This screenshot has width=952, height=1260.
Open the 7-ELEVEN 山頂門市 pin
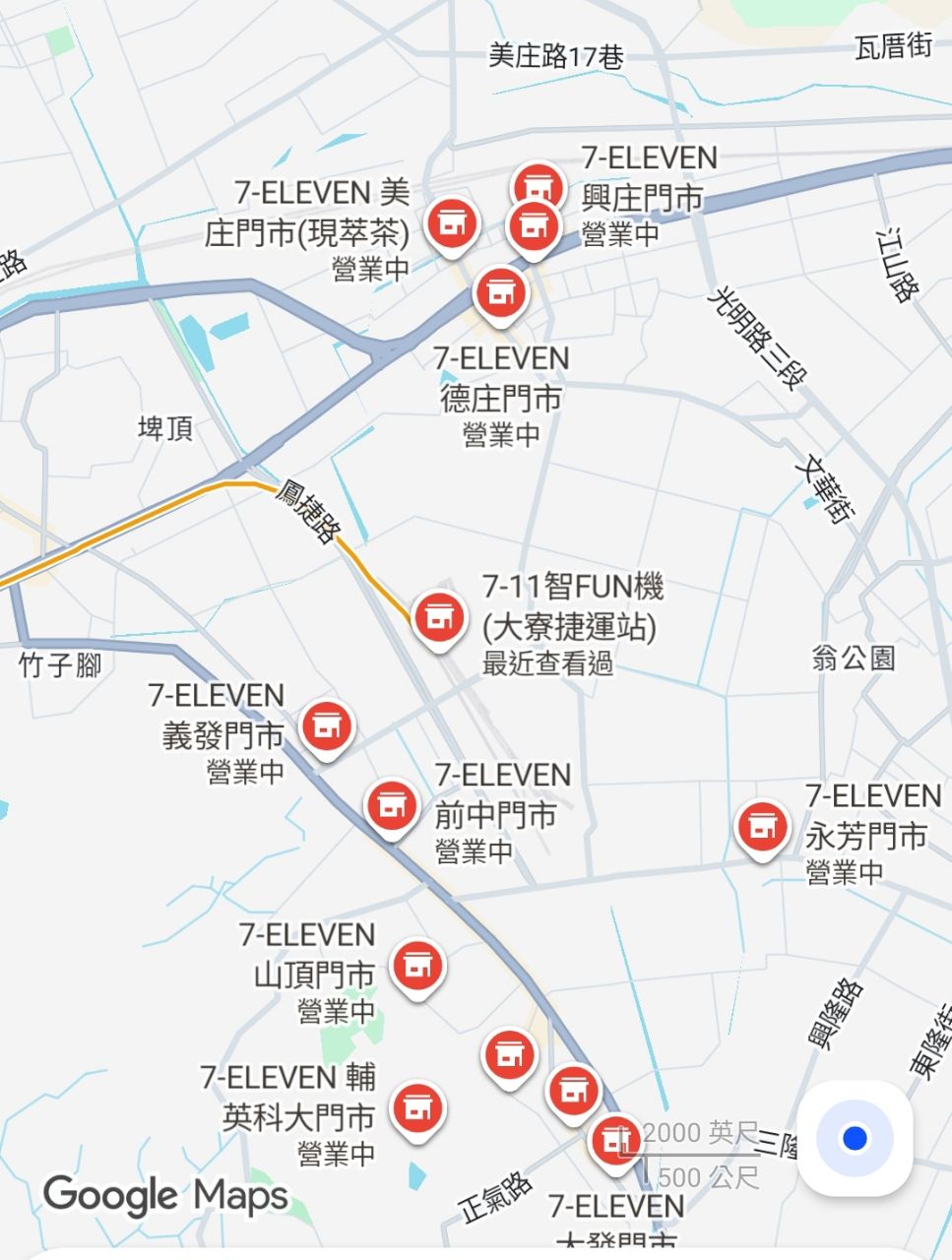coord(418,966)
